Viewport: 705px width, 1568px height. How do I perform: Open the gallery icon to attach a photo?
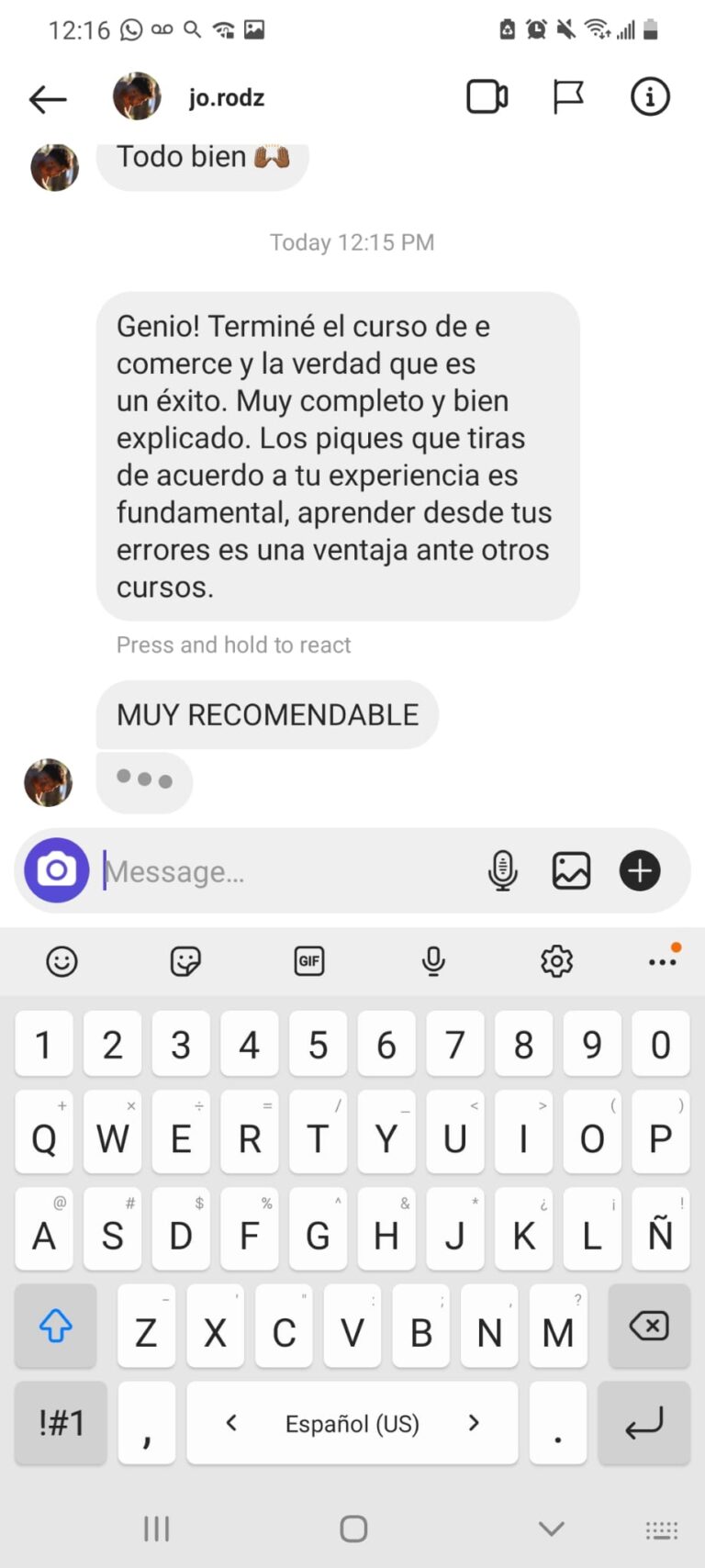tap(571, 870)
